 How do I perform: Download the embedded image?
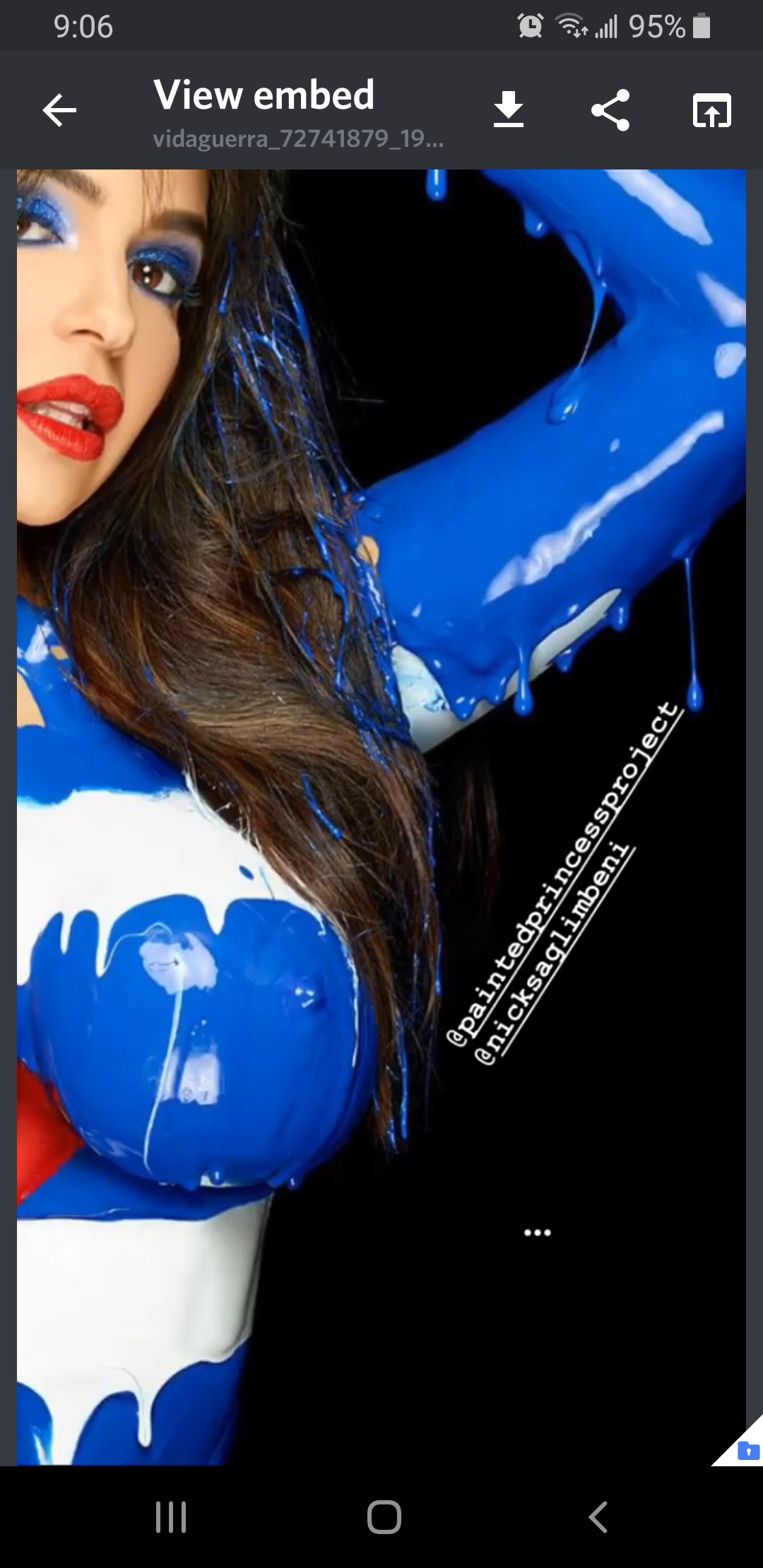pos(509,109)
